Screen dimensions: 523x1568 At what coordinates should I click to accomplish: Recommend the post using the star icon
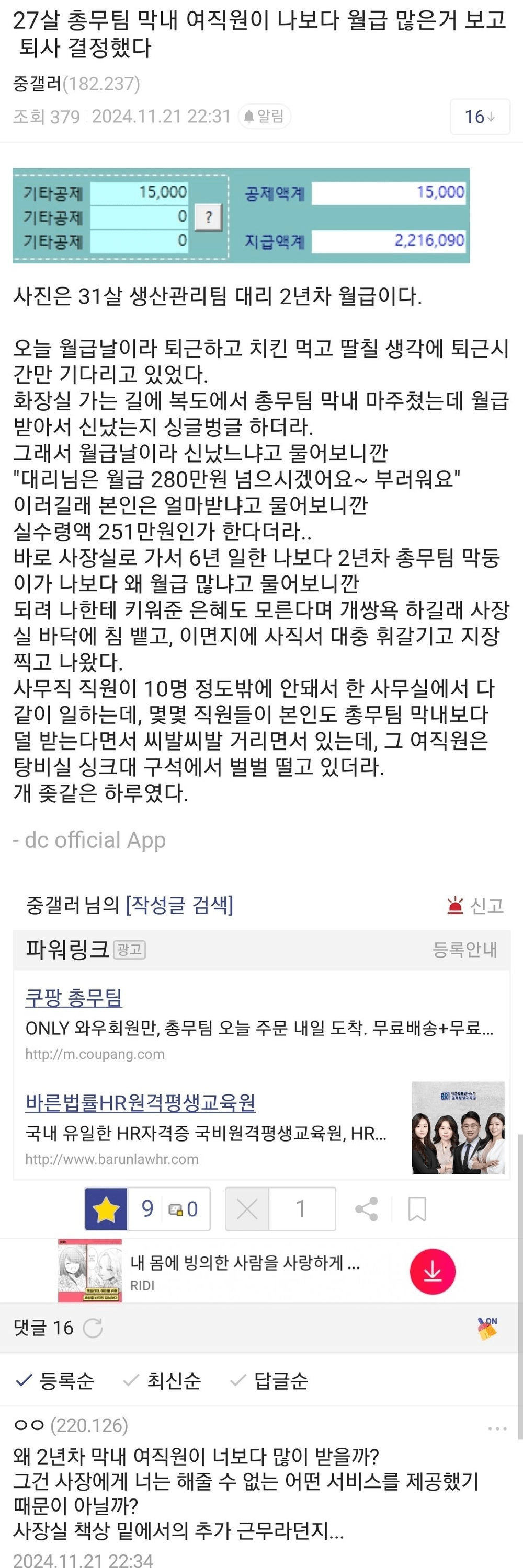pos(108,1209)
